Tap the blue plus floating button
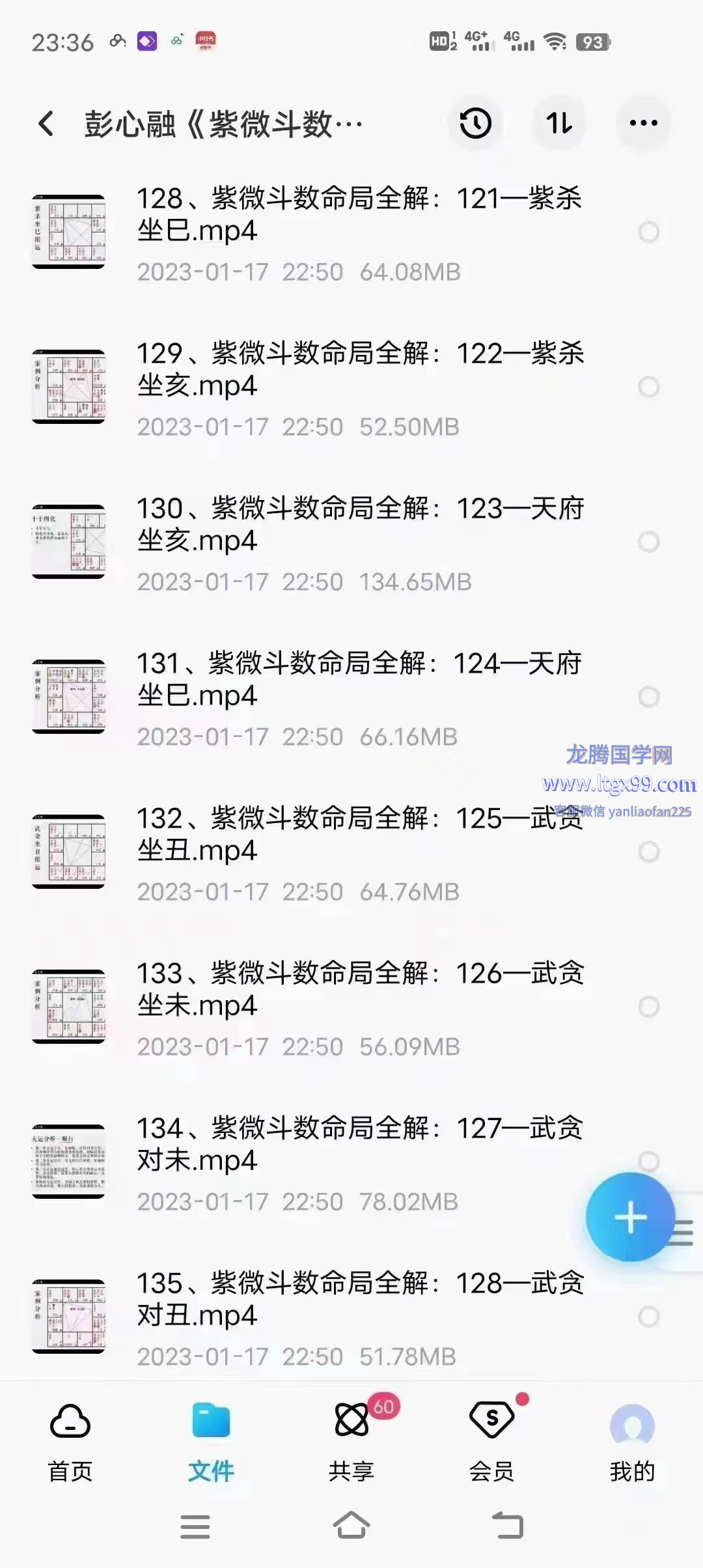This screenshot has width=703, height=1568. tap(630, 1217)
